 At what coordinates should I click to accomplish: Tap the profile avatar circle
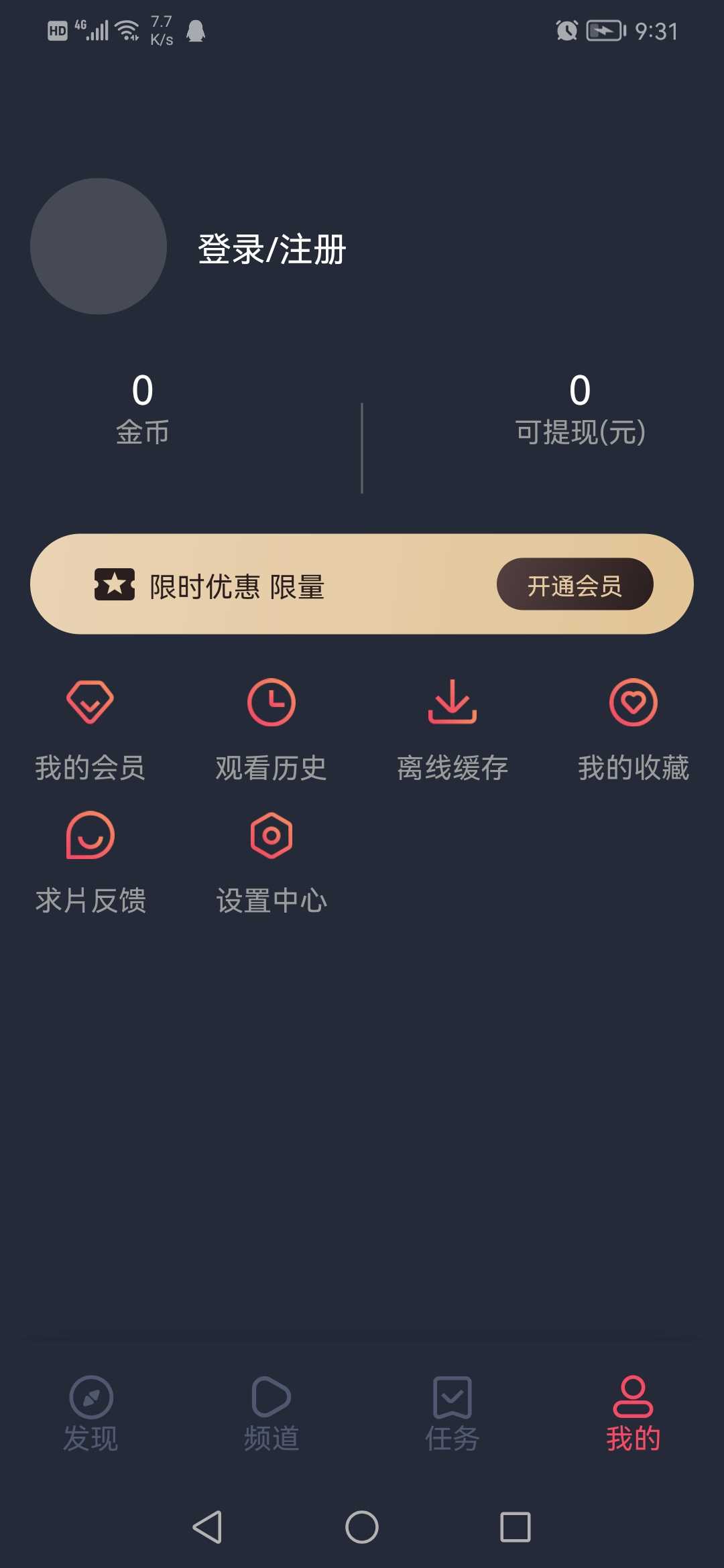point(98,245)
